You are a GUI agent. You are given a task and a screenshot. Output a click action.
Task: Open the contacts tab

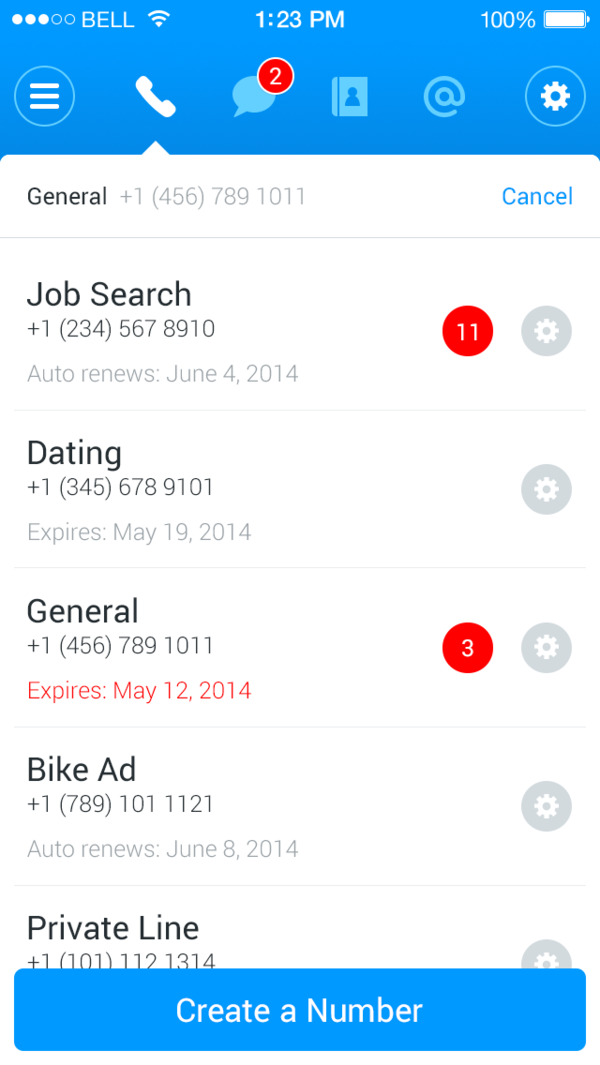[x=349, y=96]
